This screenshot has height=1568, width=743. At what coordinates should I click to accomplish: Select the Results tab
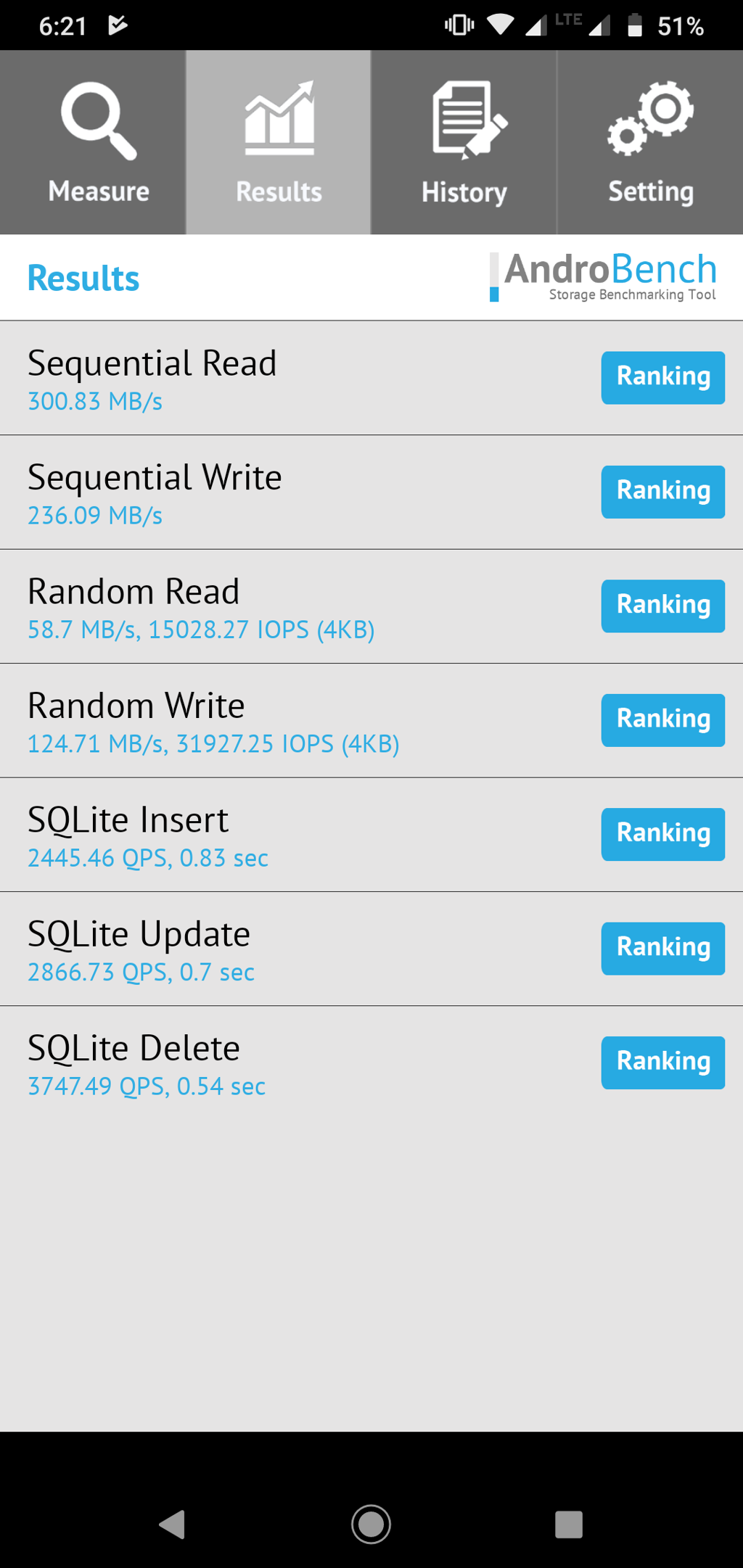pos(279,143)
